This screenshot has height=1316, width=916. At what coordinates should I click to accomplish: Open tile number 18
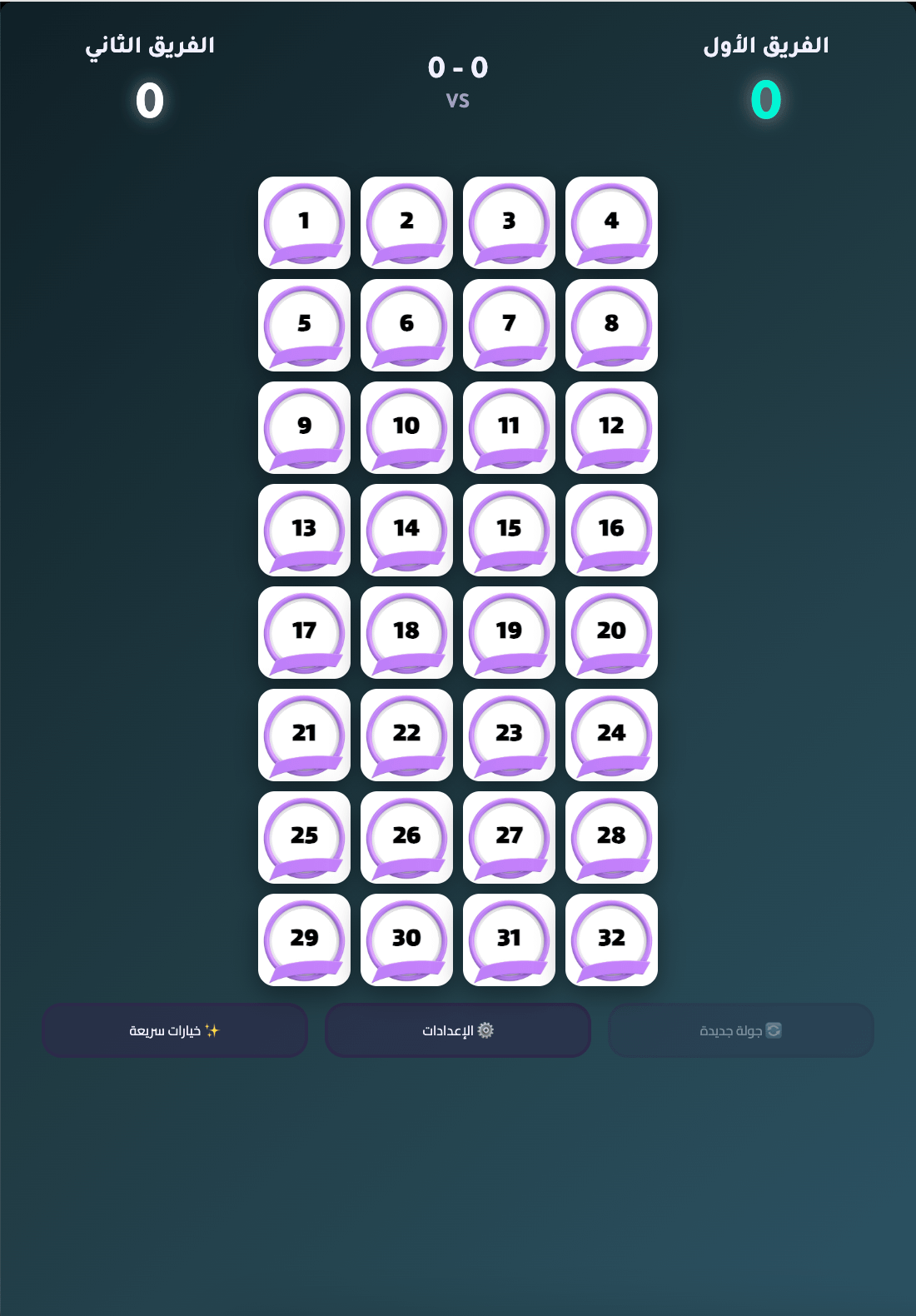(406, 632)
